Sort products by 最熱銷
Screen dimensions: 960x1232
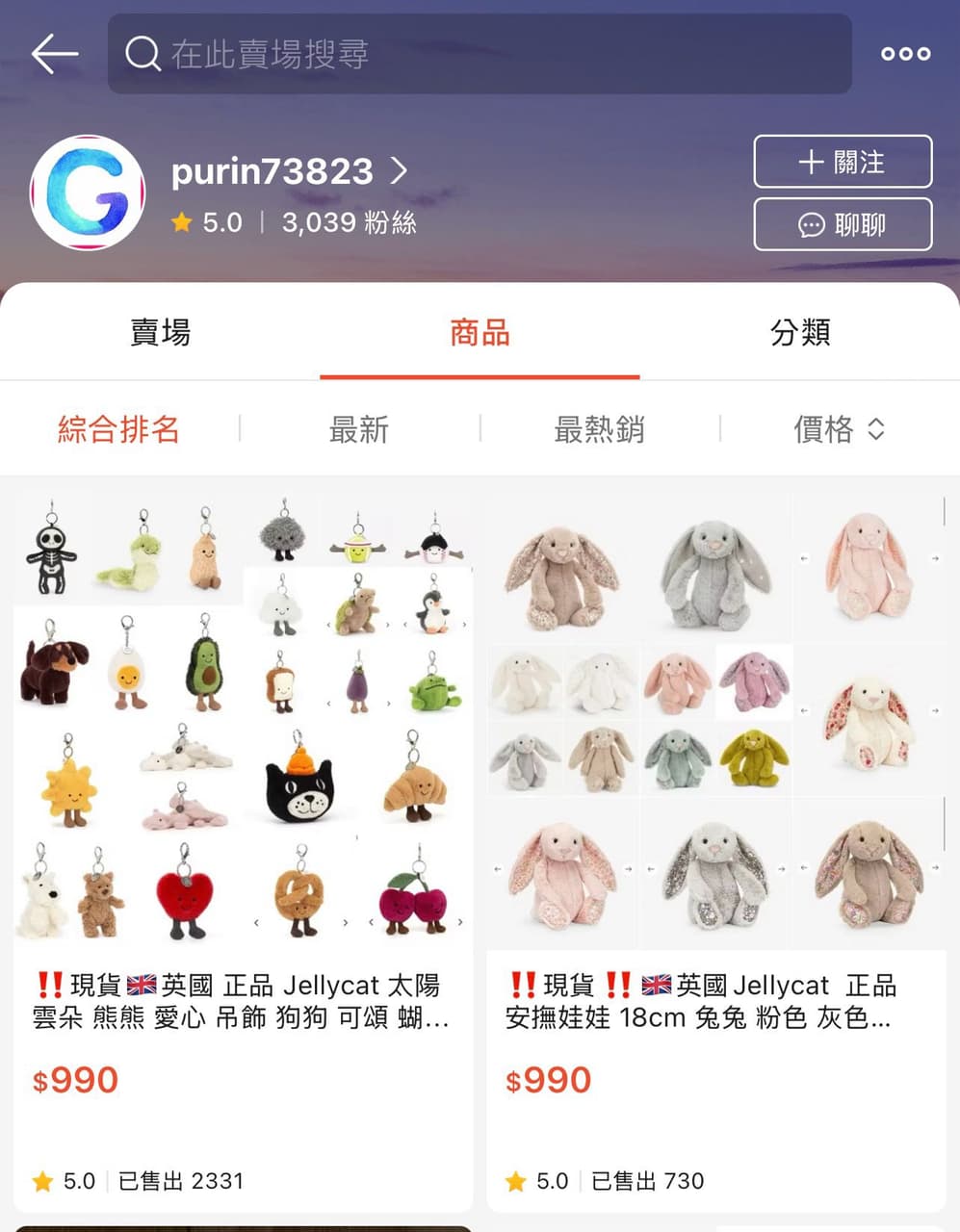tap(599, 429)
